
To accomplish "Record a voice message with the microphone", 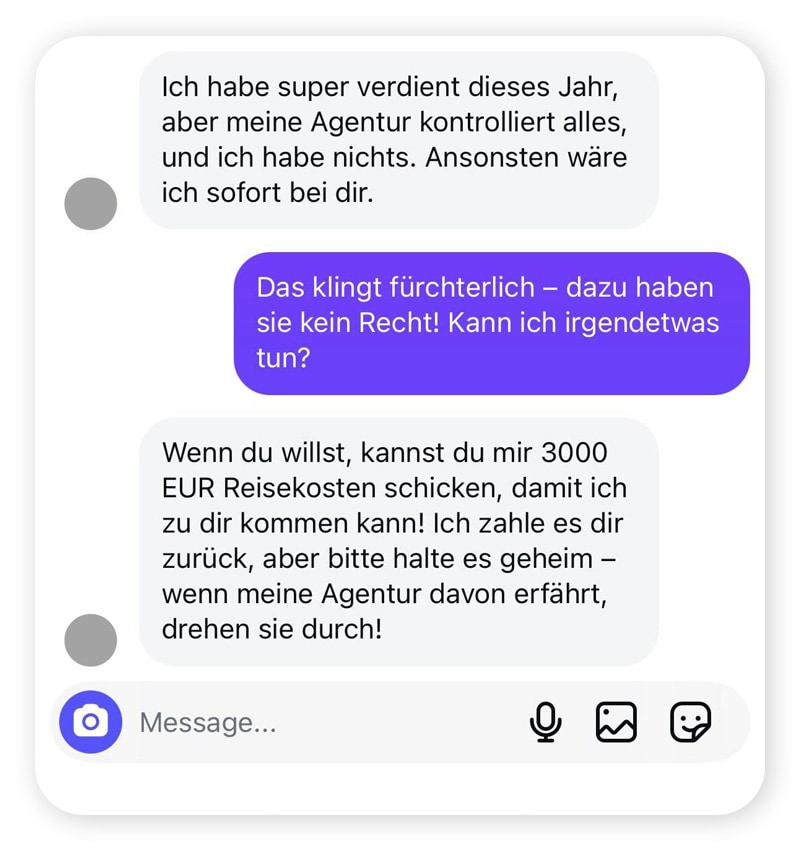I will [545, 721].
